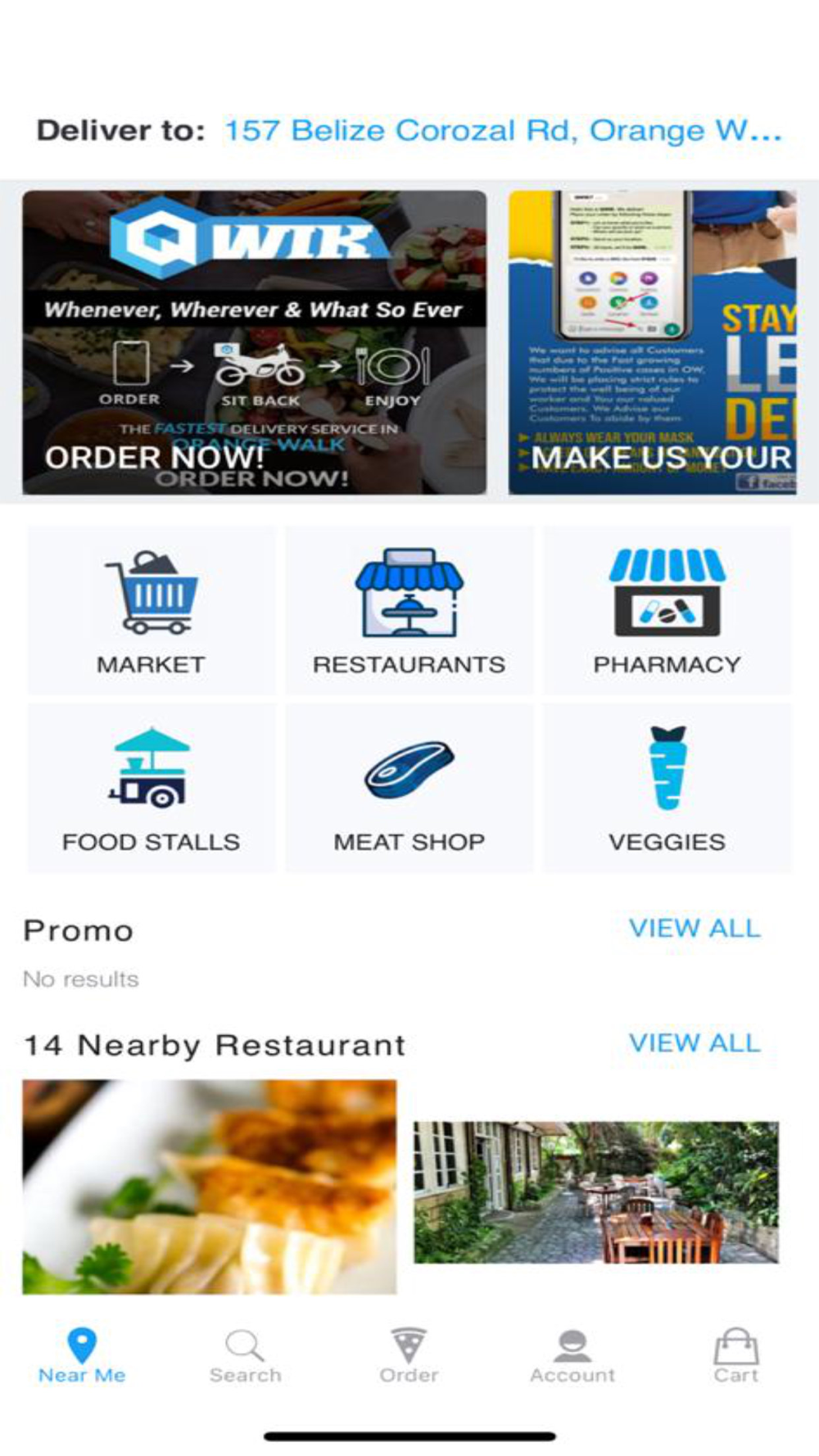Screen dimensions: 819x1456
Task: Open the Meat Shop category
Action: click(409, 788)
